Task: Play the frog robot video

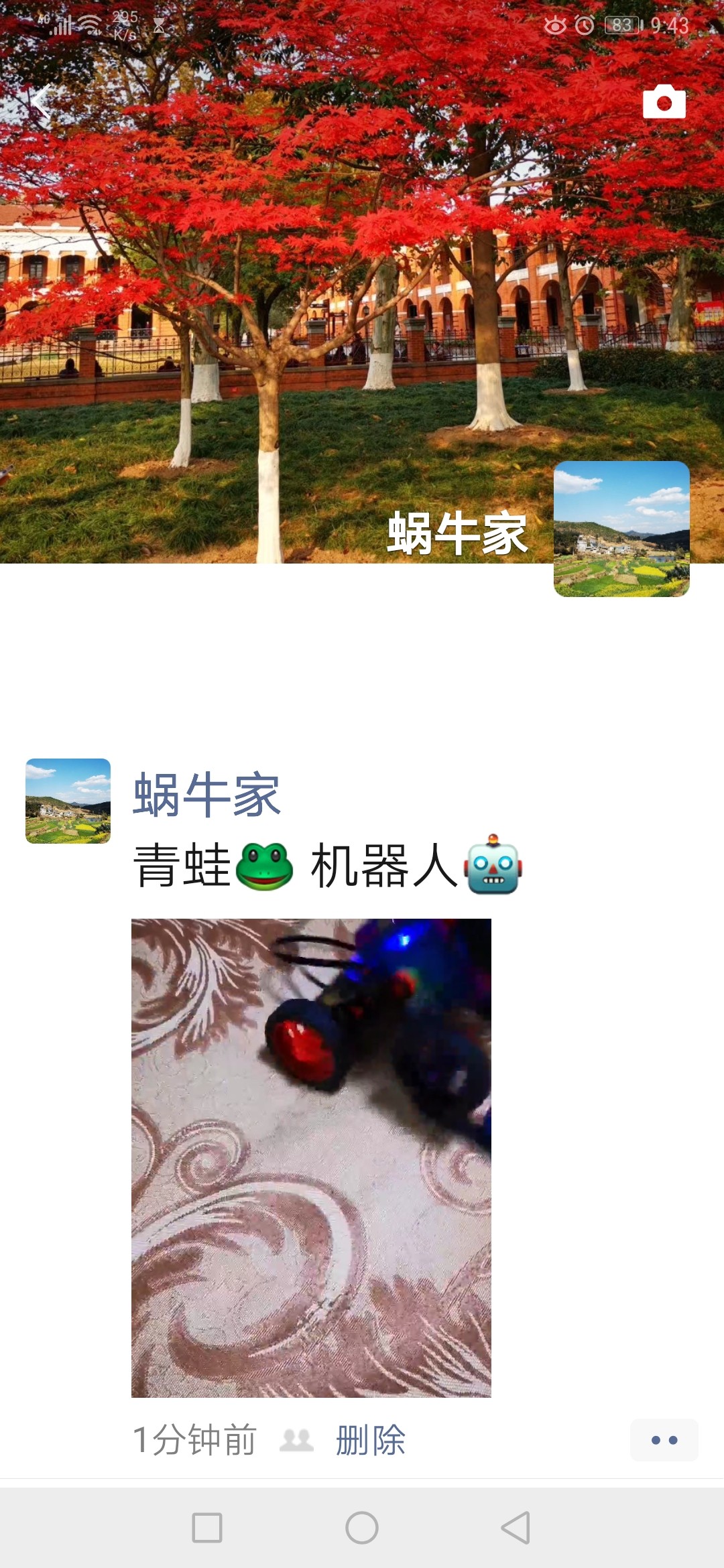Action: click(x=311, y=1158)
